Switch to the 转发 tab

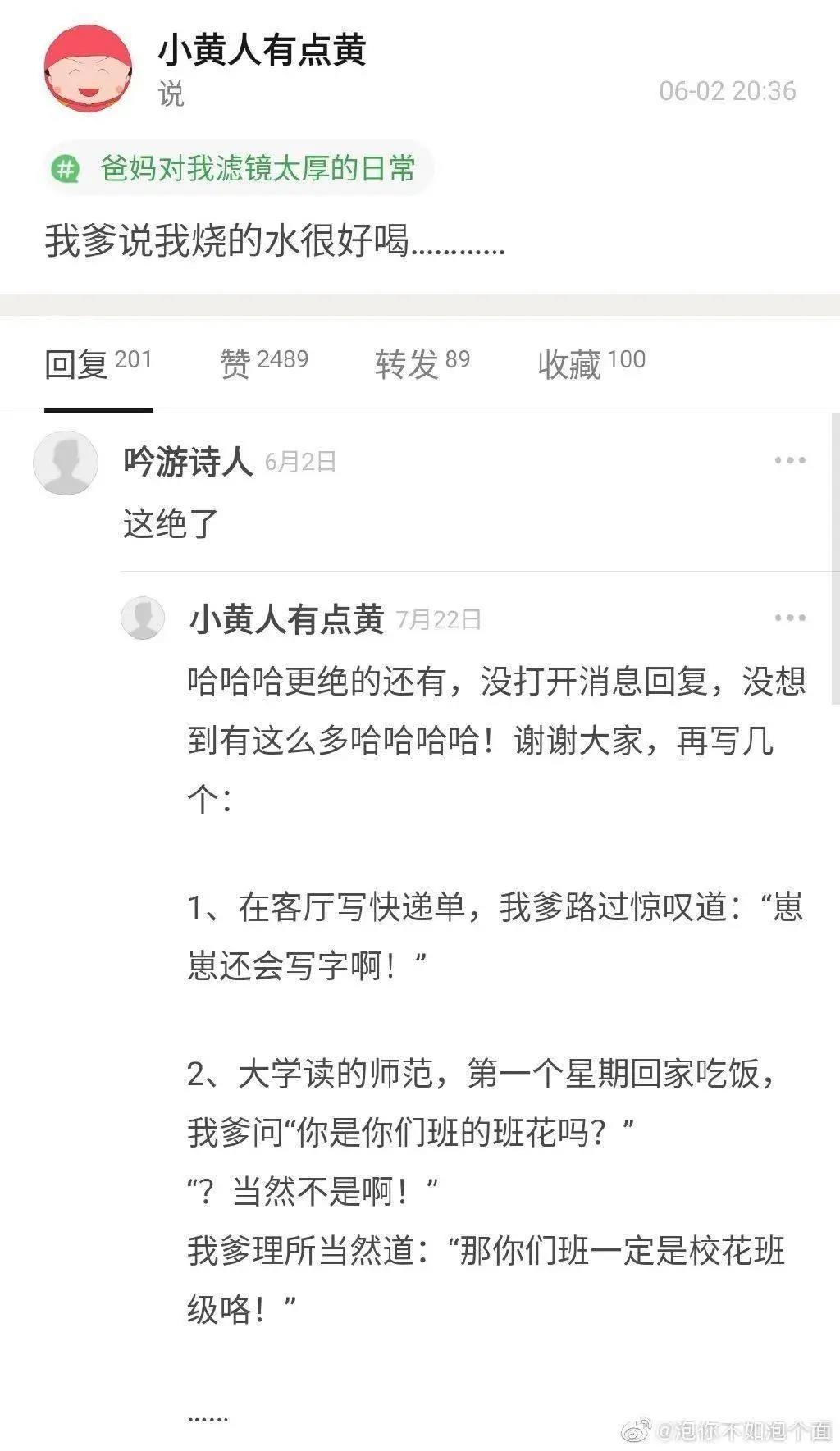click(422, 363)
